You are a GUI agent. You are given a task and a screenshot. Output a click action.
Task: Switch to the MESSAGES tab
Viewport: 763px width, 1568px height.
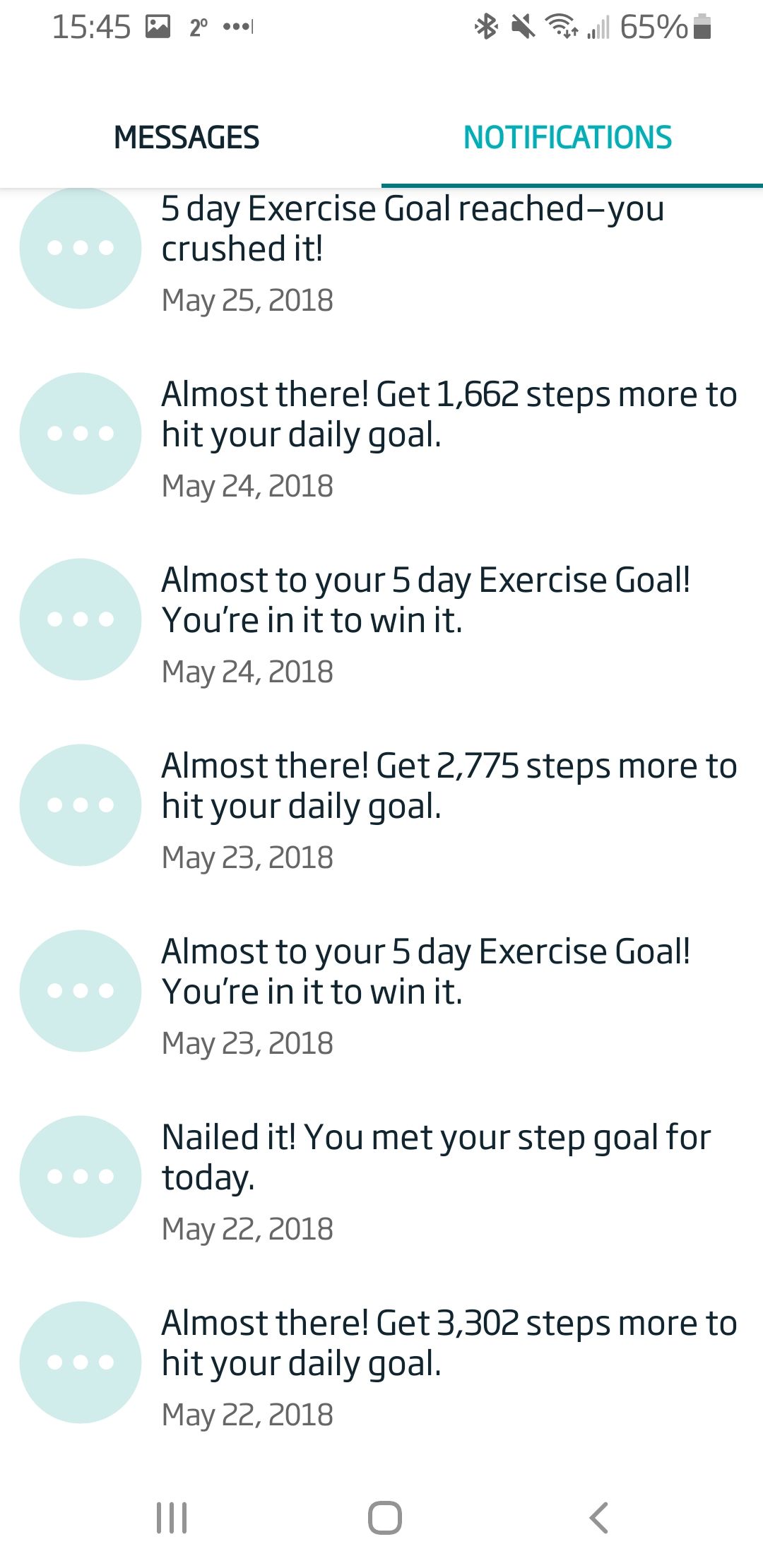(x=187, y=136)
